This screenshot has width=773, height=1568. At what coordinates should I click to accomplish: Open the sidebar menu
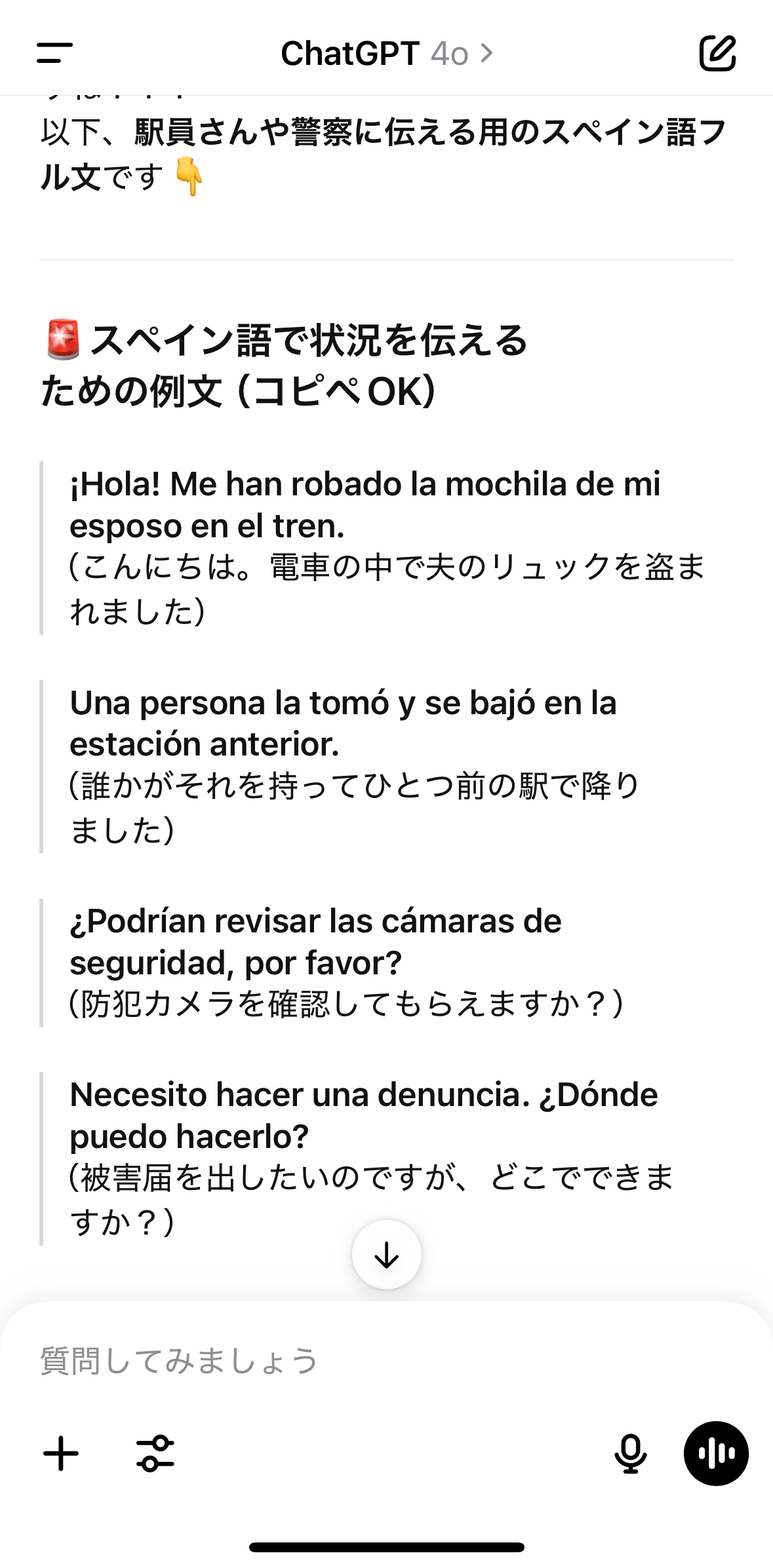click(x=54, y=53)
